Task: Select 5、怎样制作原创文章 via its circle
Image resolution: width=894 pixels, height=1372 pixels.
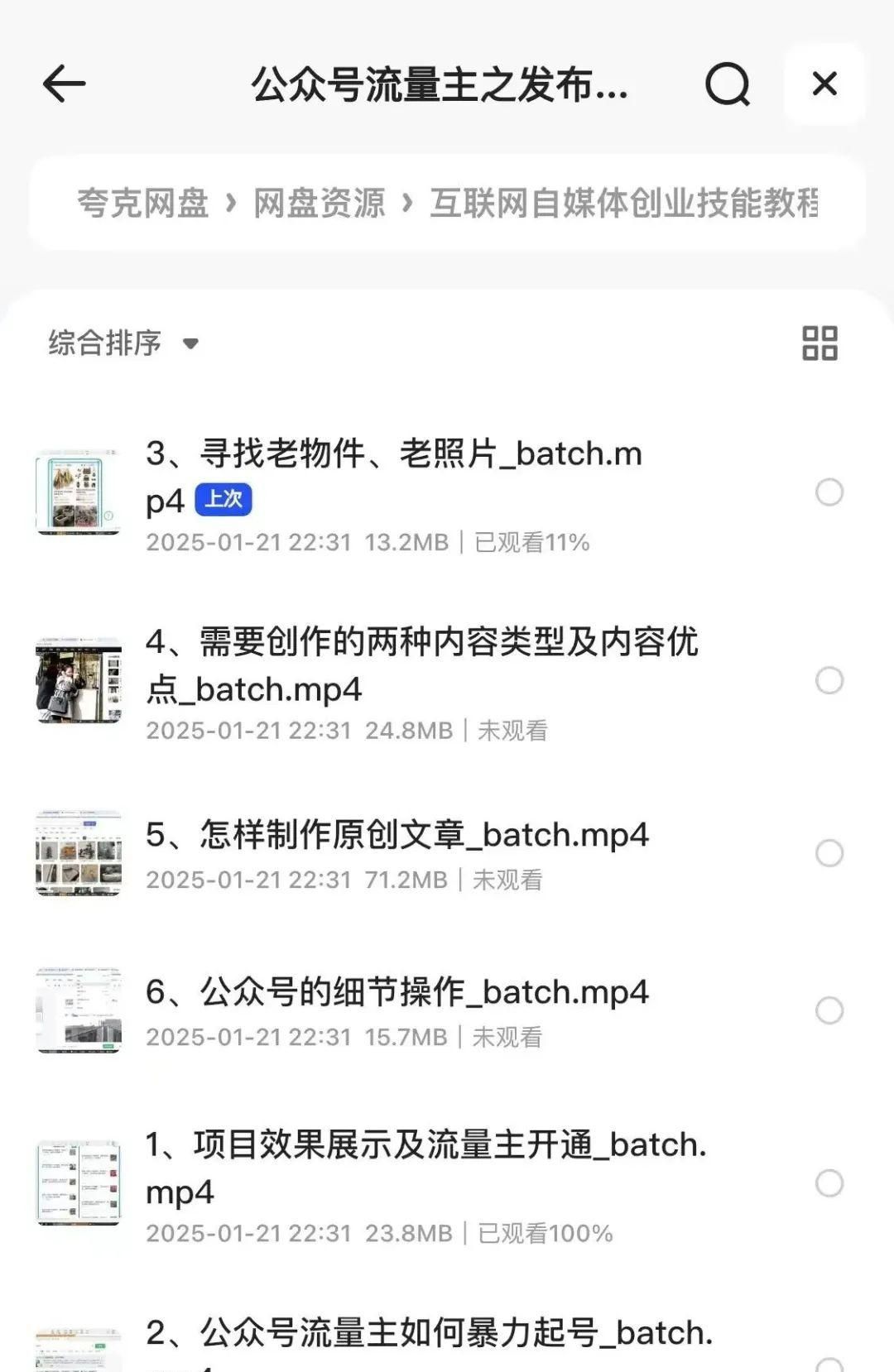Action: (x=829, y=853)
